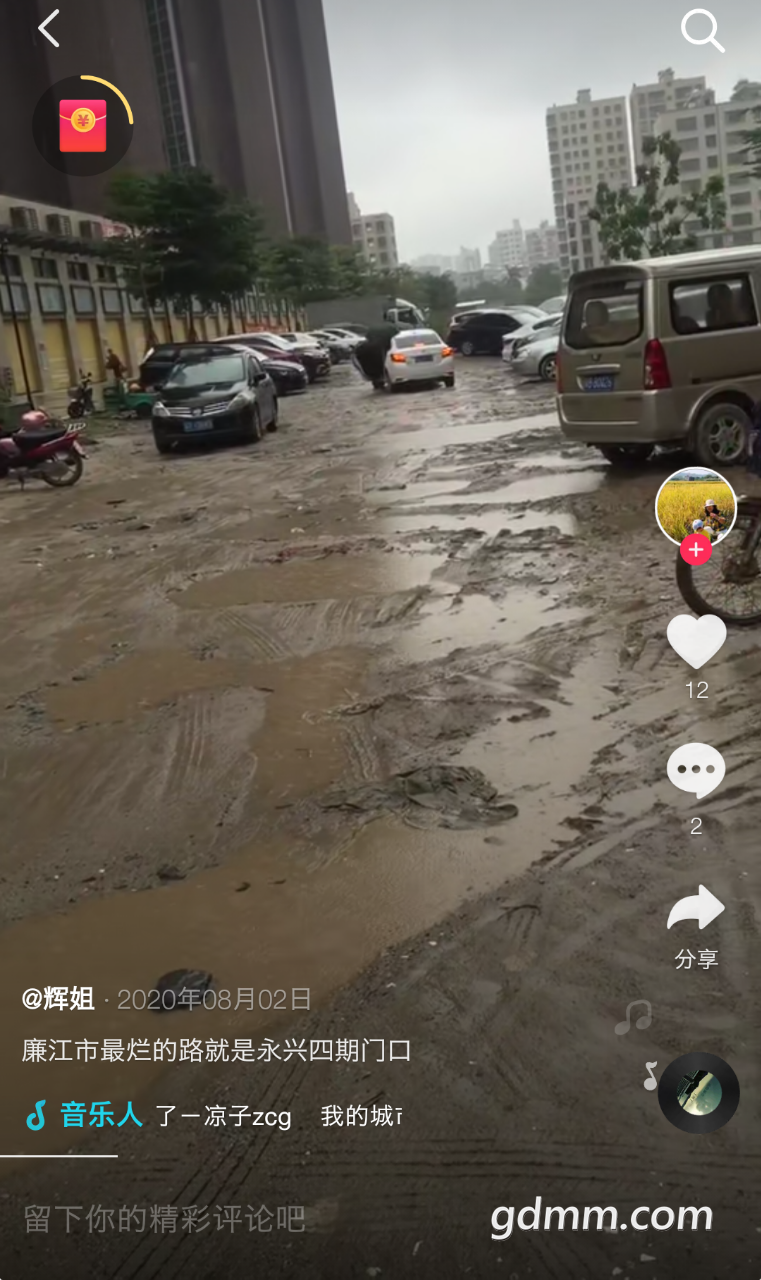Open the spinning music disc
This screenshot has width=761, height=1280.
click(698, 1092)
